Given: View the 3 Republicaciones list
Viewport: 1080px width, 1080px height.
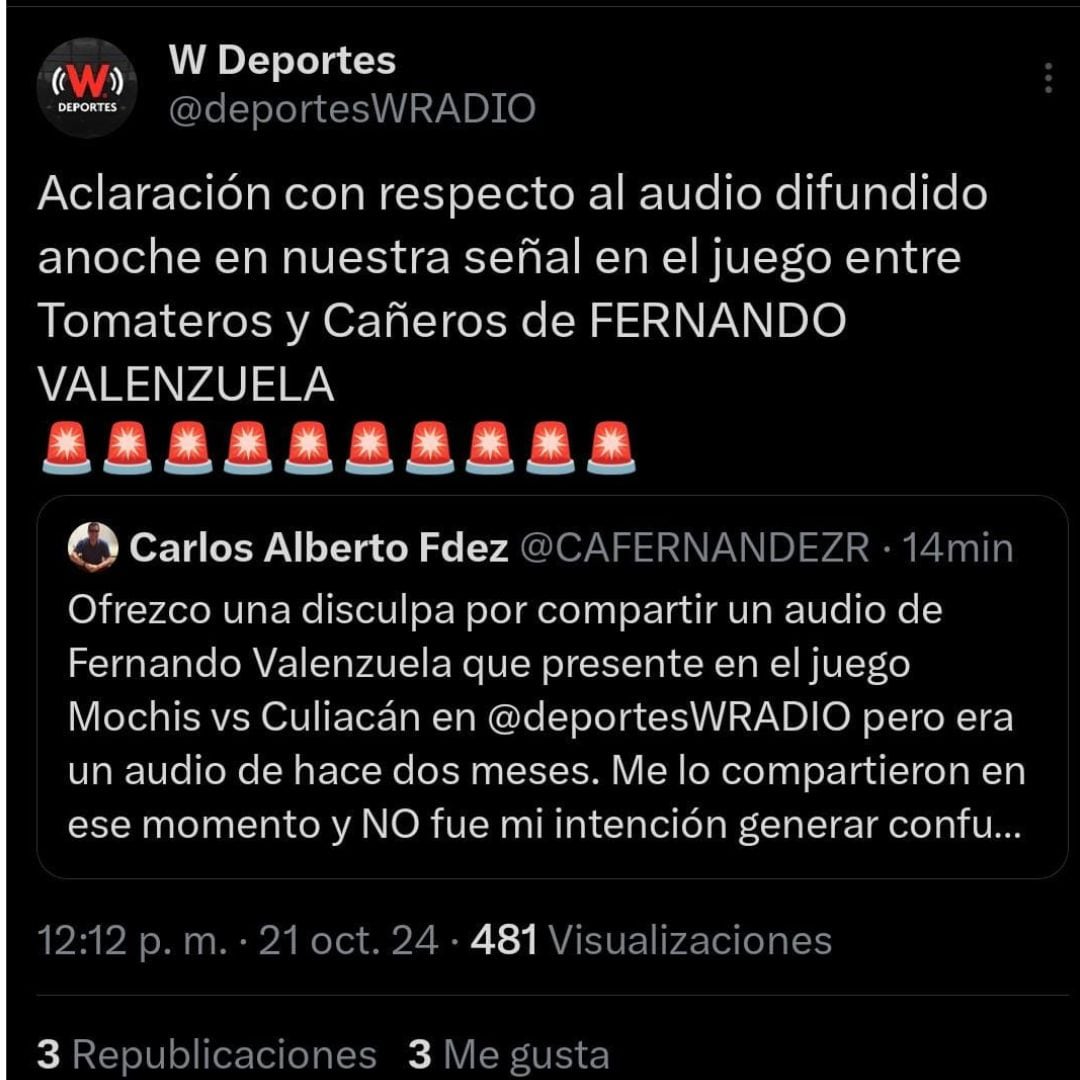Looking at the screenshot, I should [x=207, y=1054].
